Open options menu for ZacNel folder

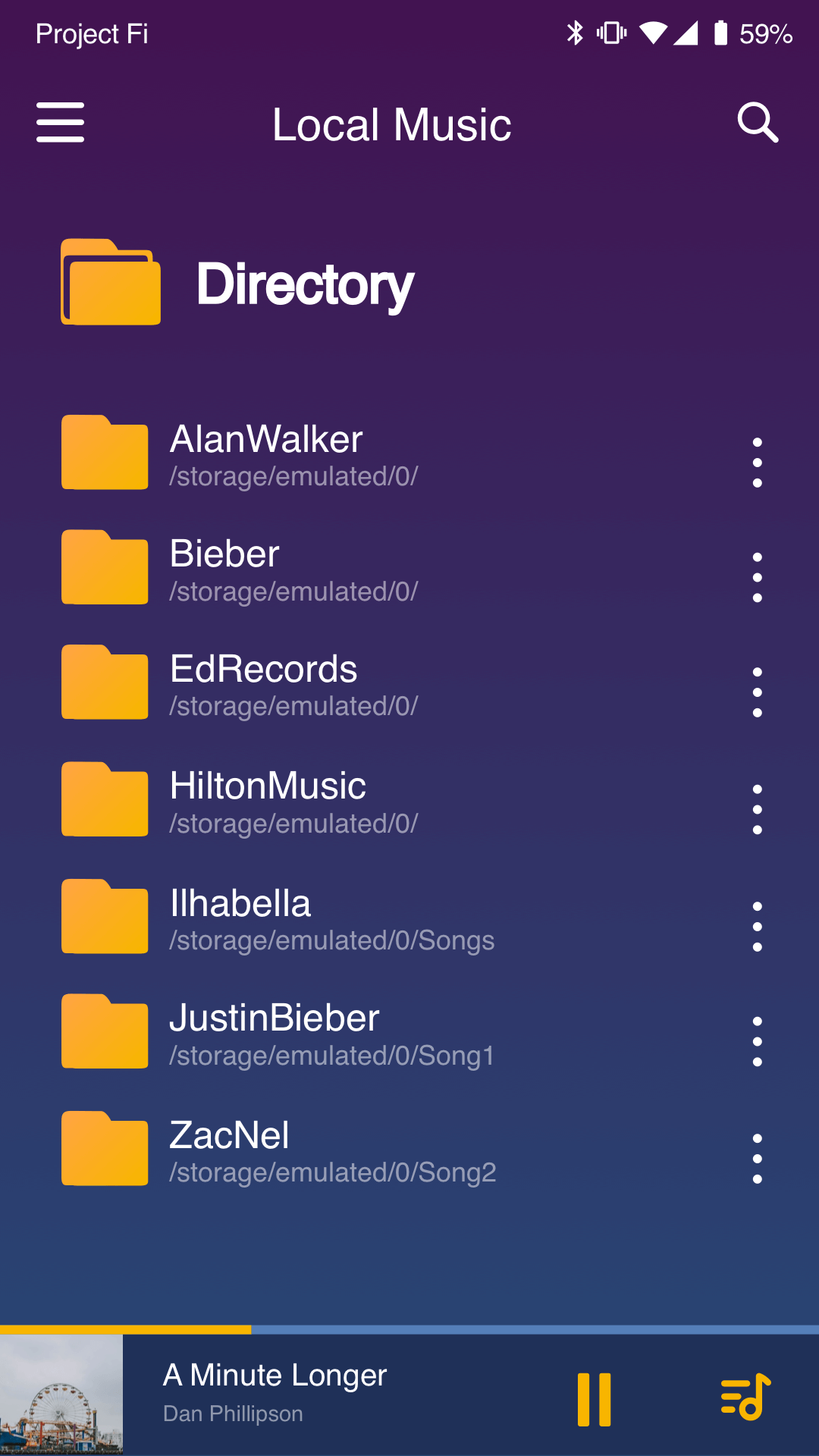(x=758, y=1158)
